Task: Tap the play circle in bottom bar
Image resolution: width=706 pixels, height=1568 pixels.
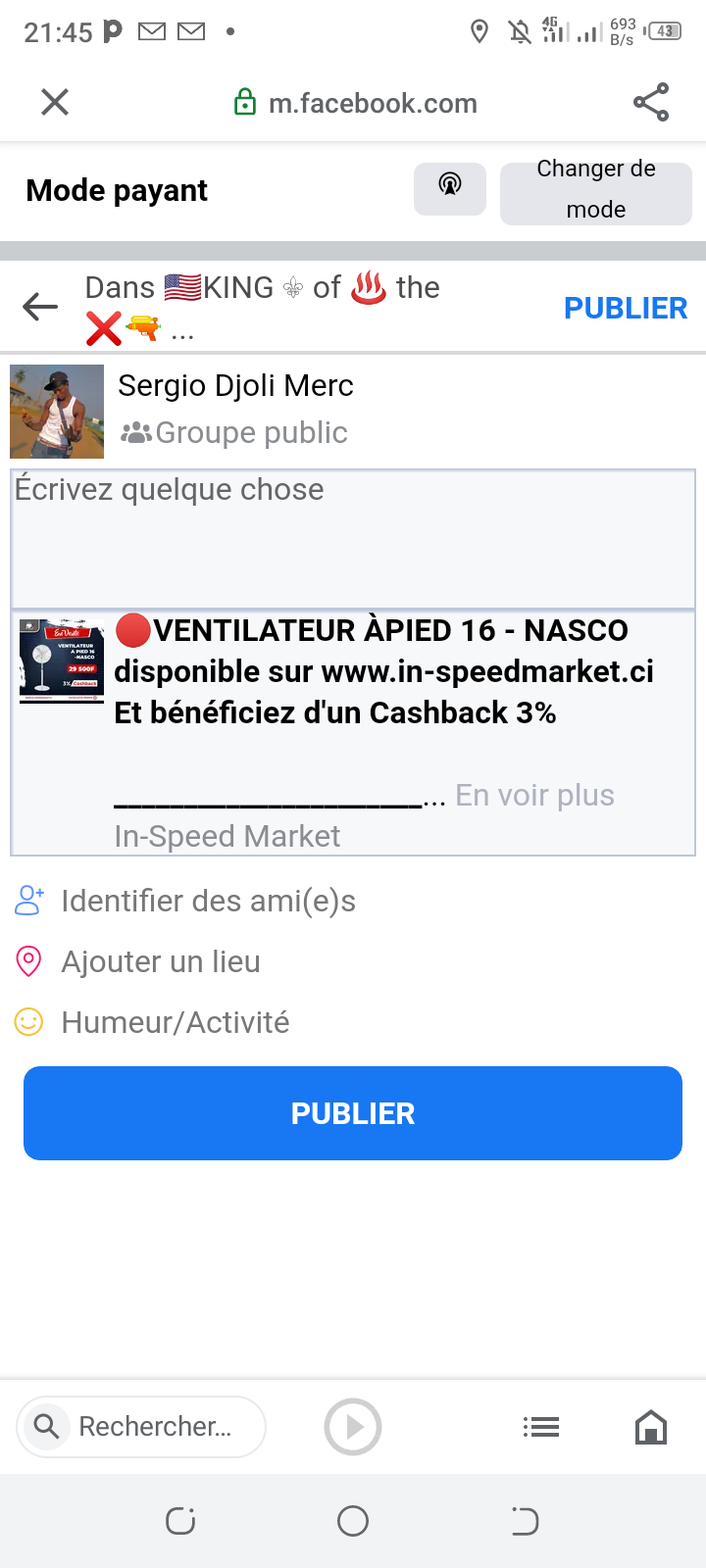Action: click(x=353, y=1426)
